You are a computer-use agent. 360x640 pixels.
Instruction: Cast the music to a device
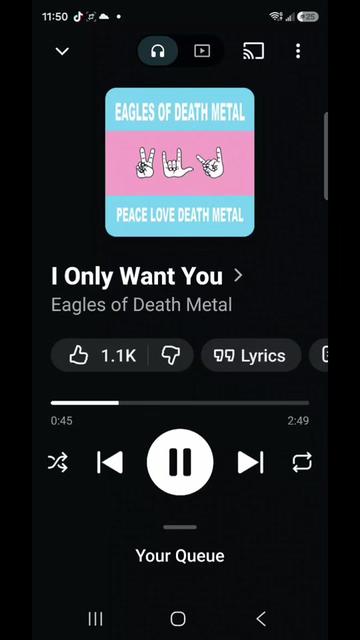(x=253, y=51)
